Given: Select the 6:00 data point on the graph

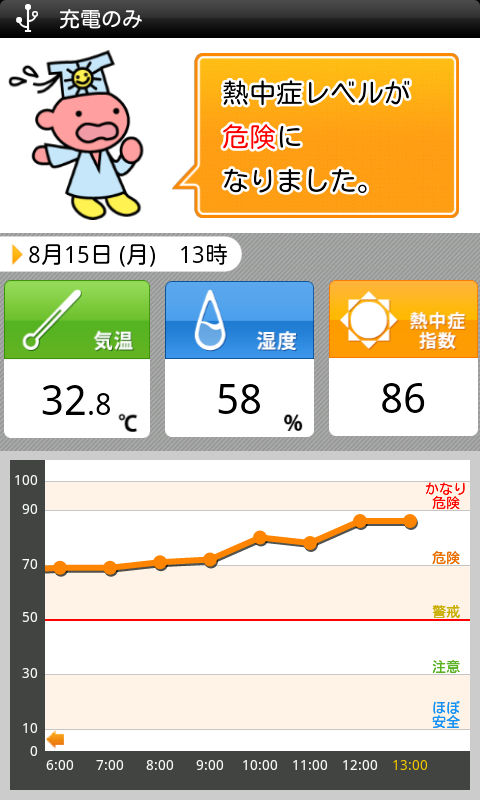Looking at the screenshot, I should pos(60,568).
